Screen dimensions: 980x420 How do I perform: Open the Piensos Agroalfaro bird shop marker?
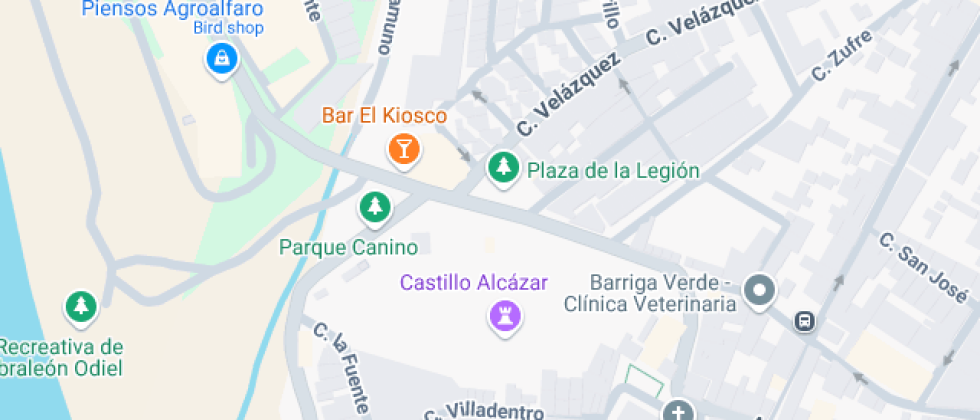click(x=220, y=59)
